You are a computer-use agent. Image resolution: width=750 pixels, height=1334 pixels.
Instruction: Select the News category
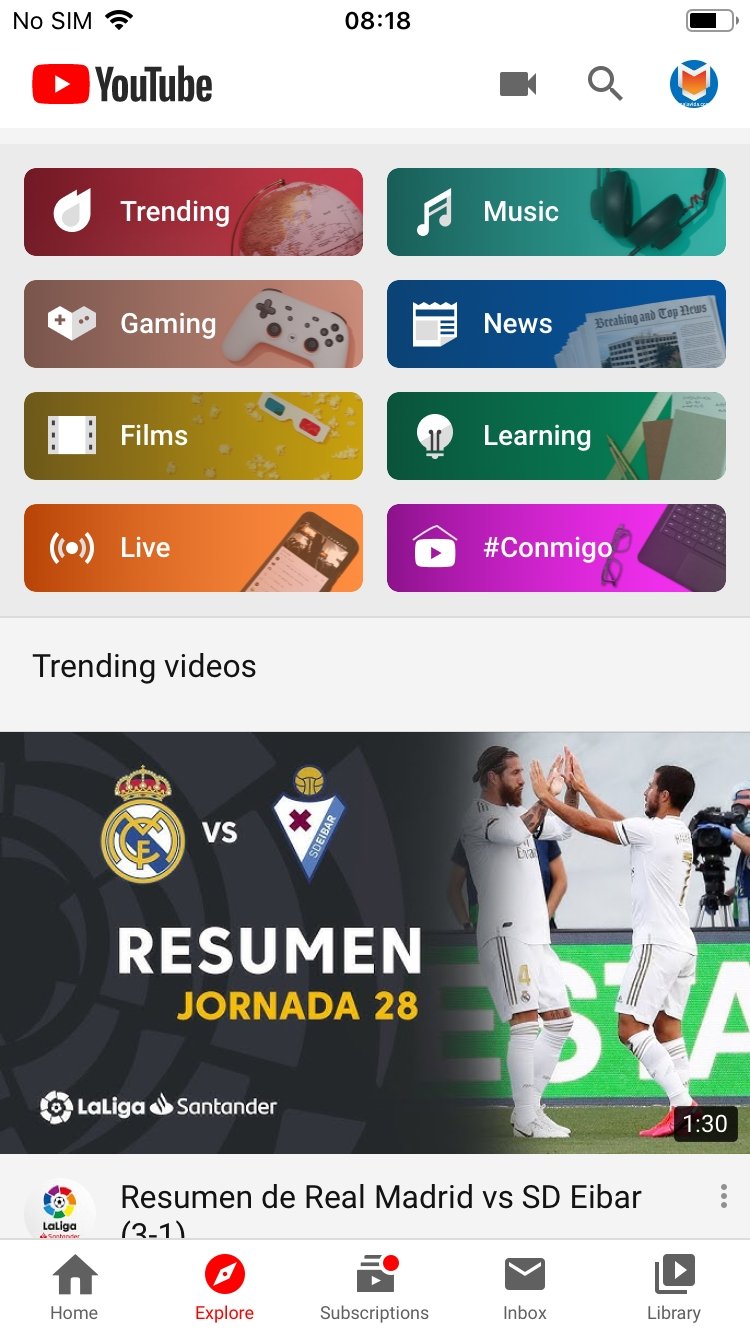tap(556, 324)
